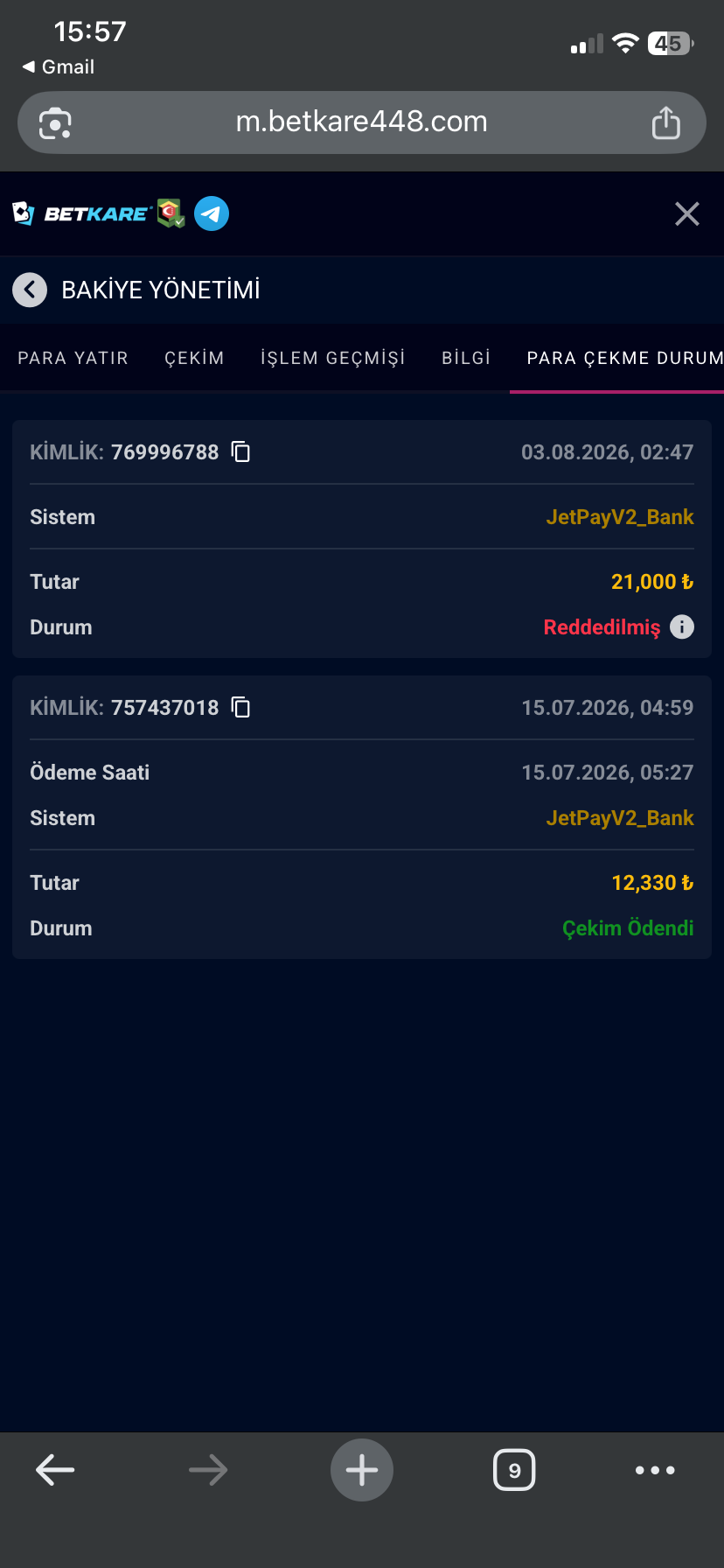
Task: Return to Gmail from the status bar
Action: (x=59, y=66)
